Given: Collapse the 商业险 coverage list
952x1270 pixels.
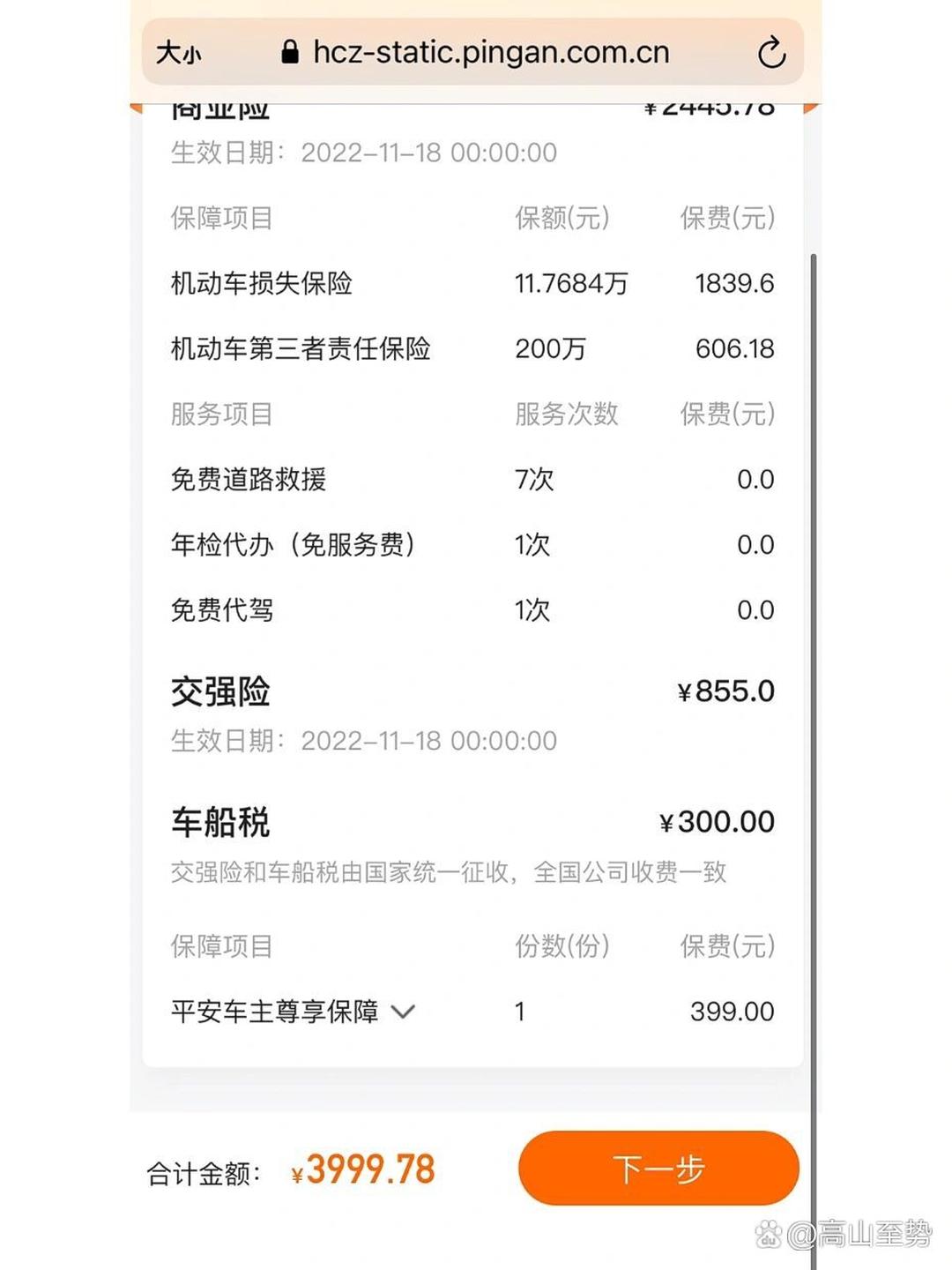Looking at the screenshot, I should click(214, 108).
